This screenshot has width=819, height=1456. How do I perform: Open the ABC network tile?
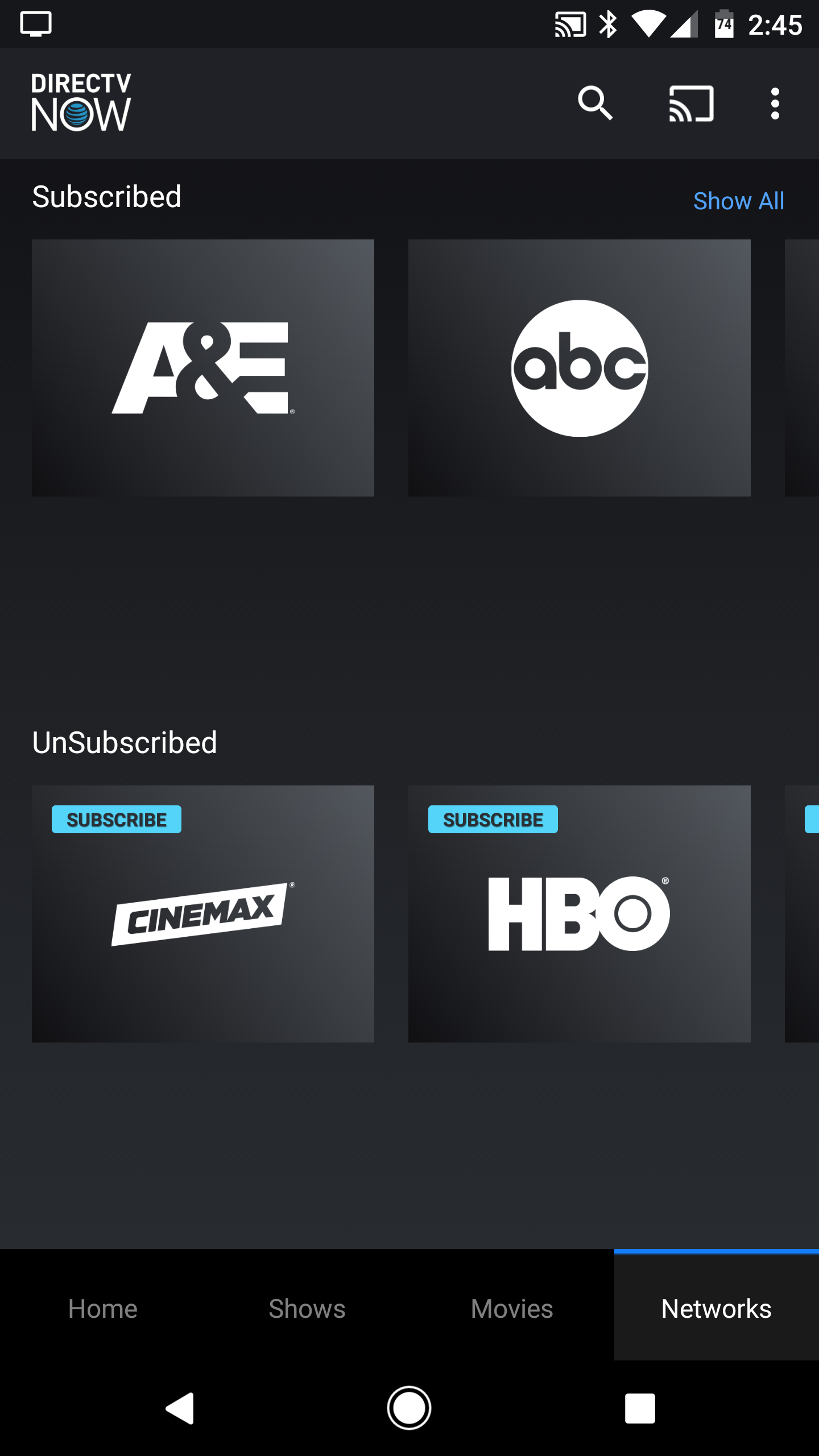579,368
